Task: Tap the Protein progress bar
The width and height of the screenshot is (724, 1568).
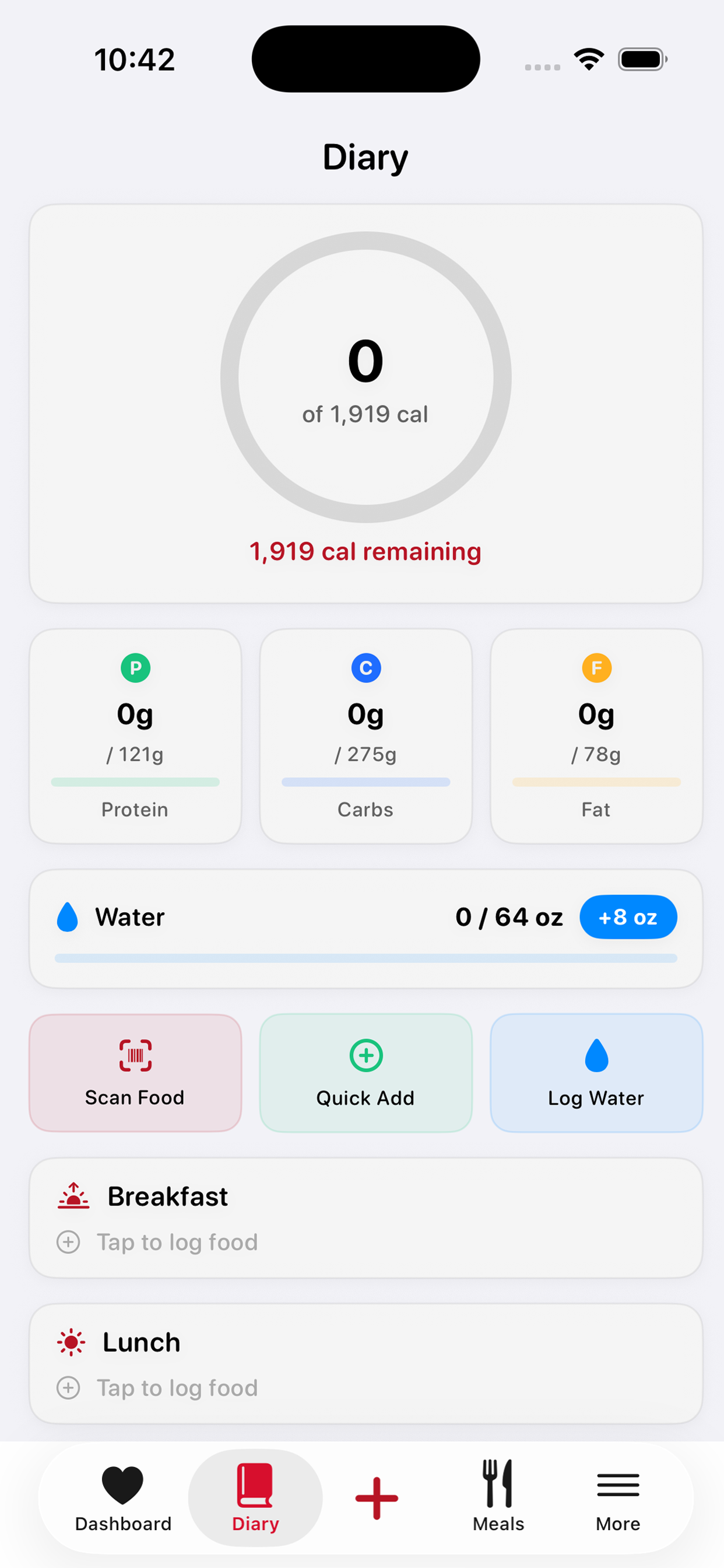Action: pos(135,782)
